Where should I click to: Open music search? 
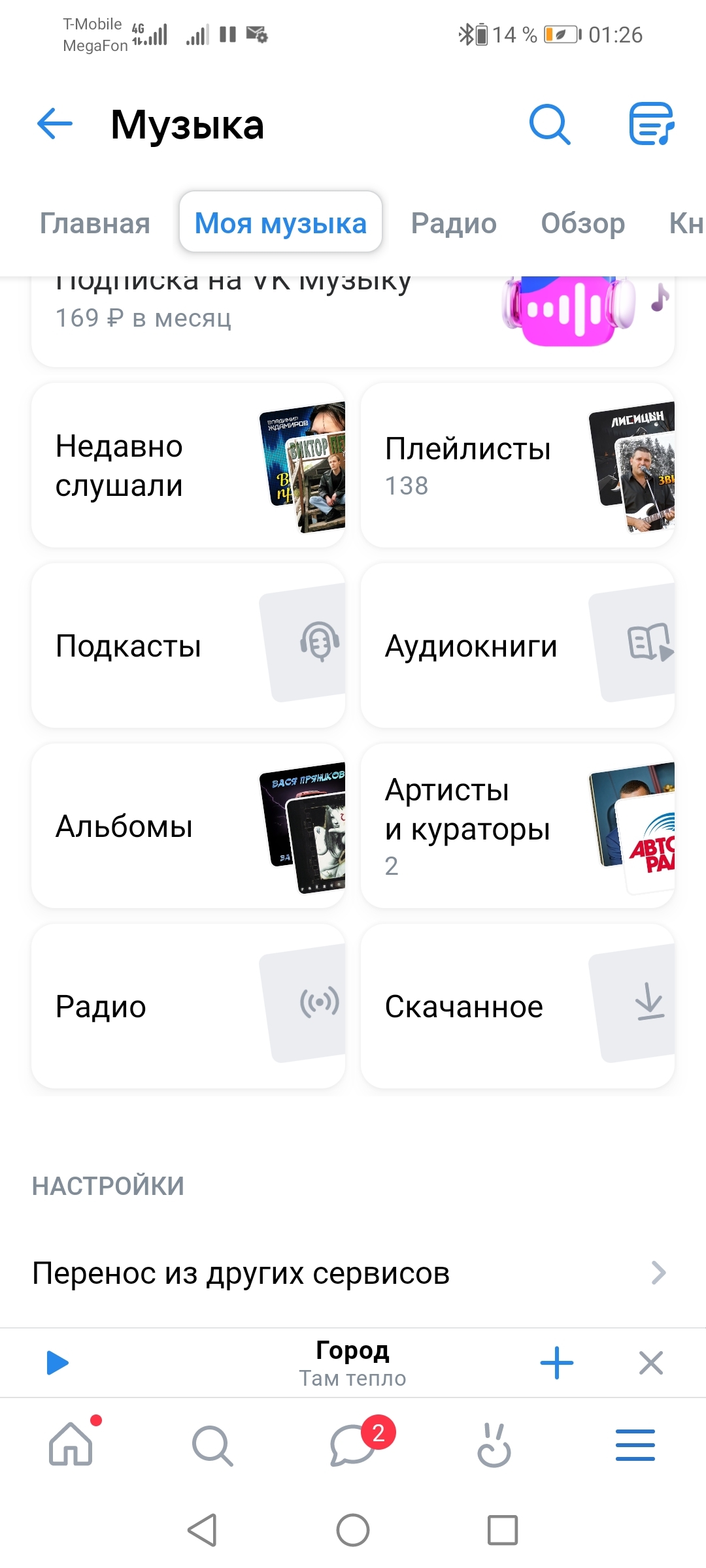click(x=549, y=124)
